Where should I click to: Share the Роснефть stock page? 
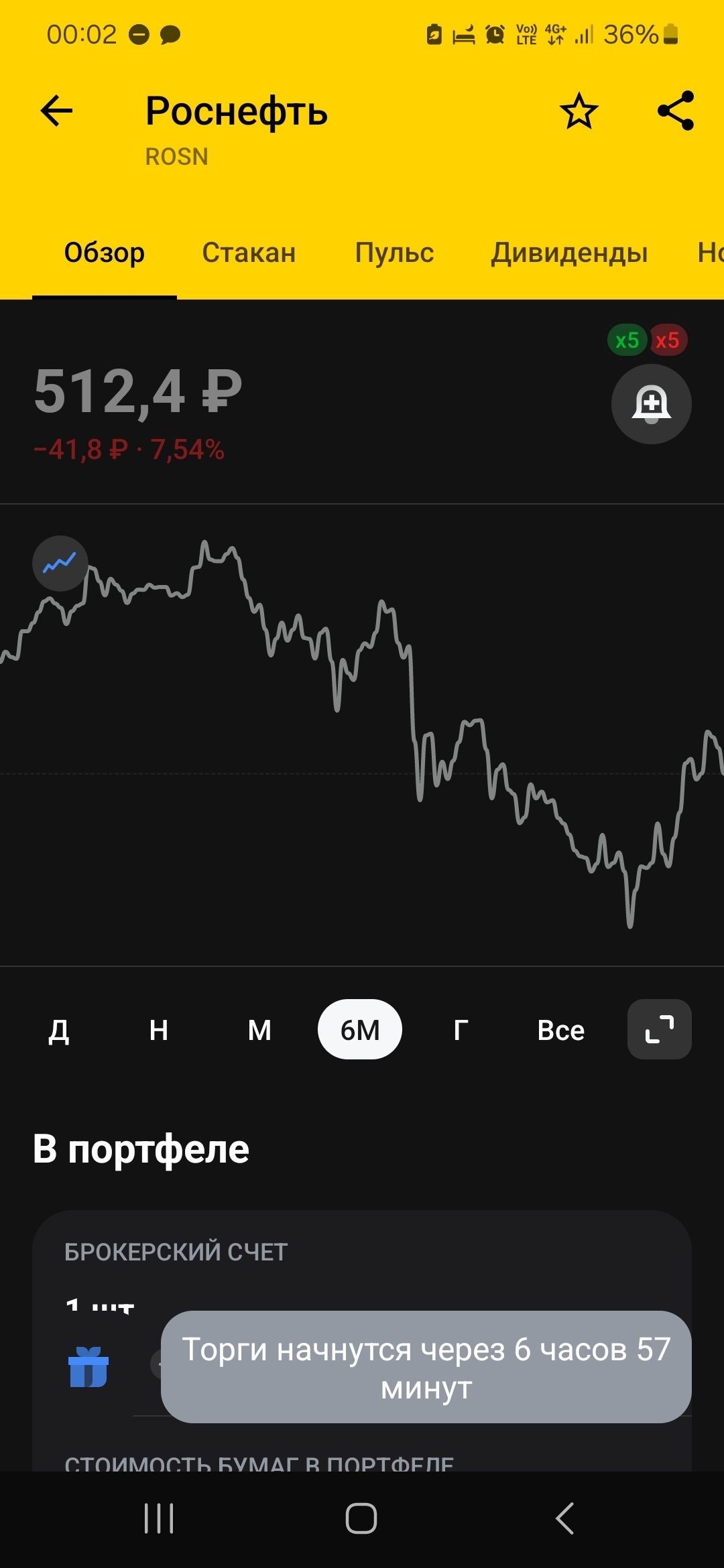point(675,111)
